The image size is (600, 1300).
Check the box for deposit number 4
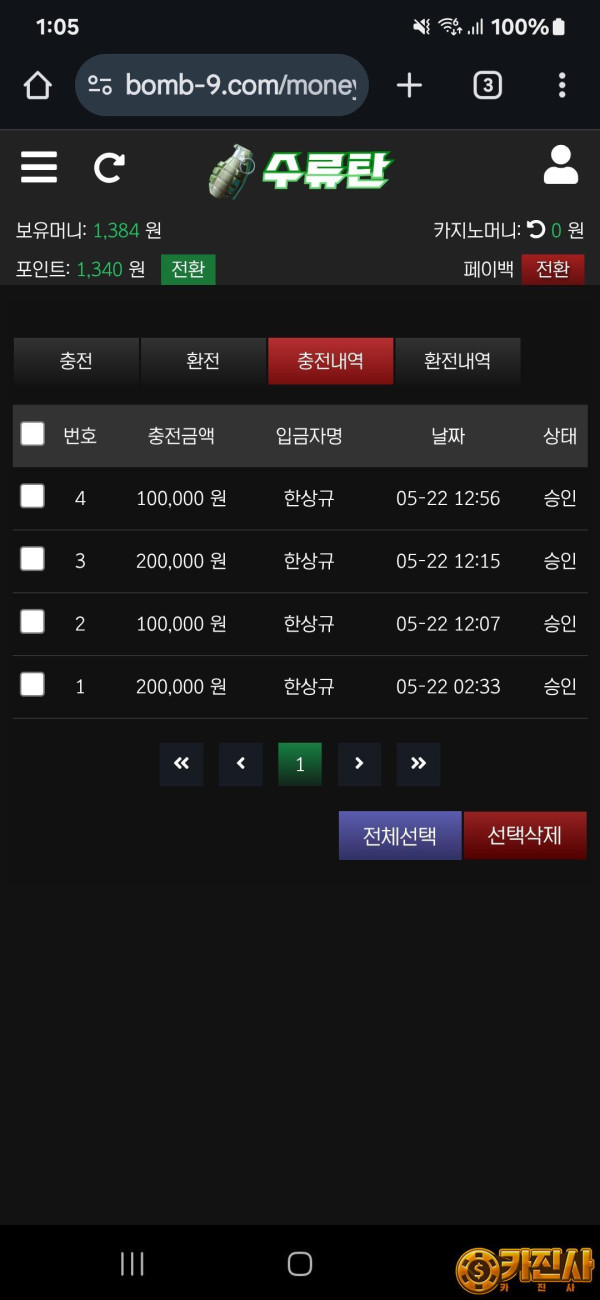coord(33,496)
